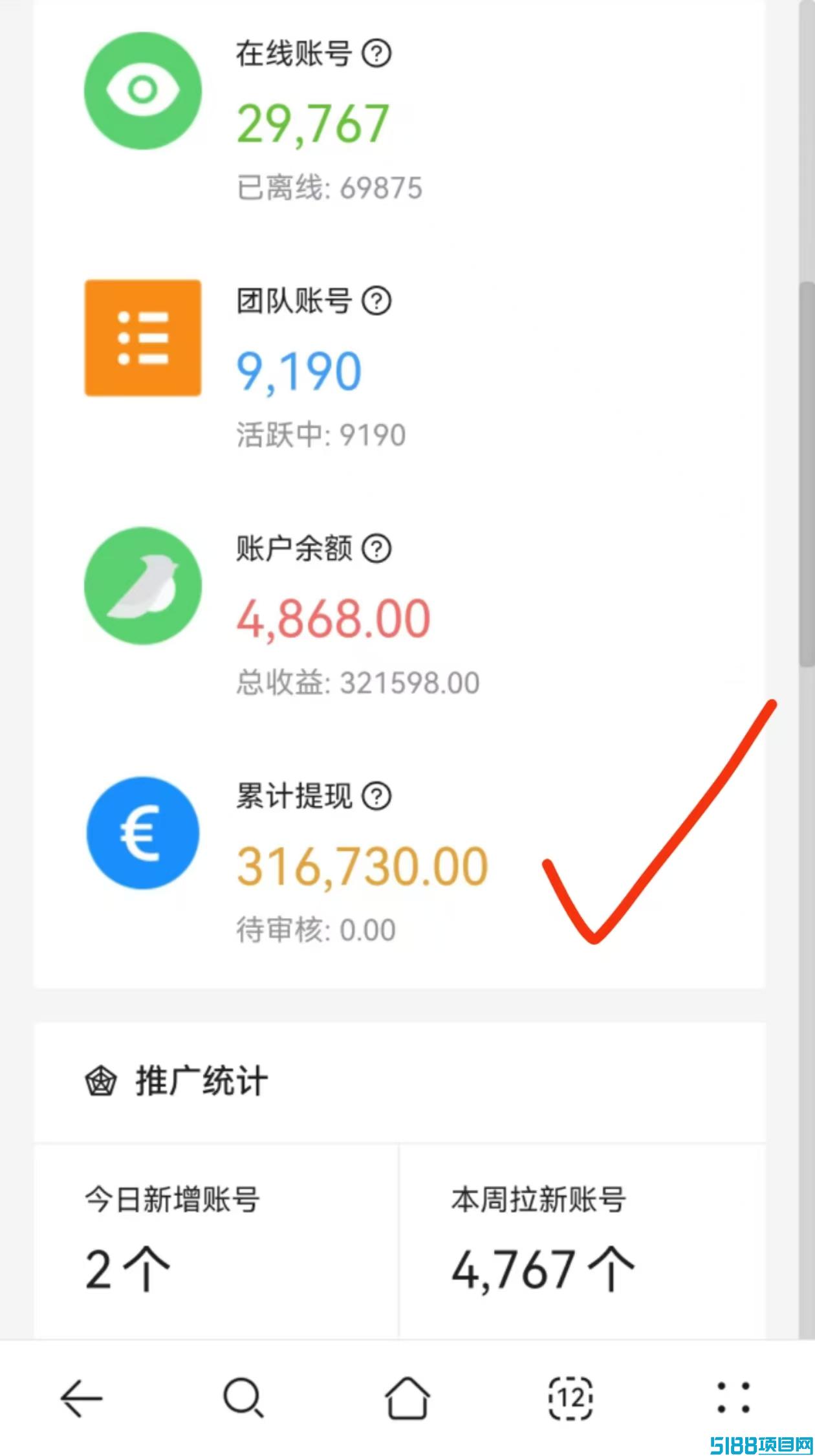The width and height of the screenshot is (815, 1456).
Task: Open help icon next to 在线账号
Action: pos(376,54)
